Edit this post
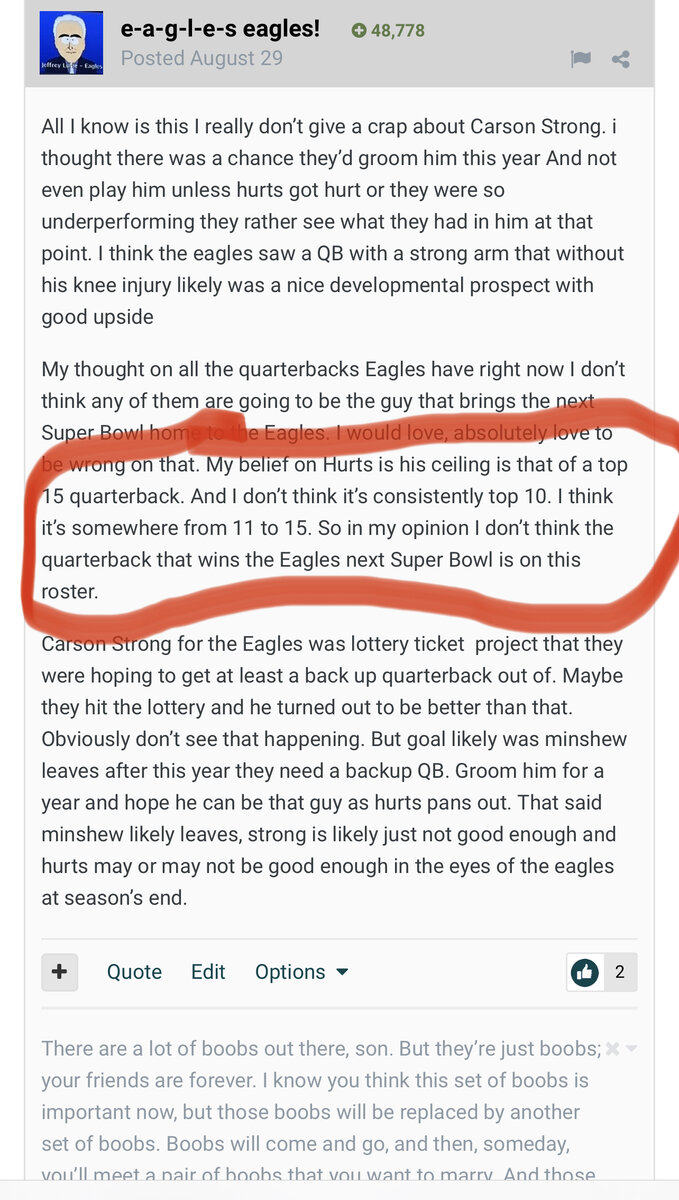 click(208, 972)
